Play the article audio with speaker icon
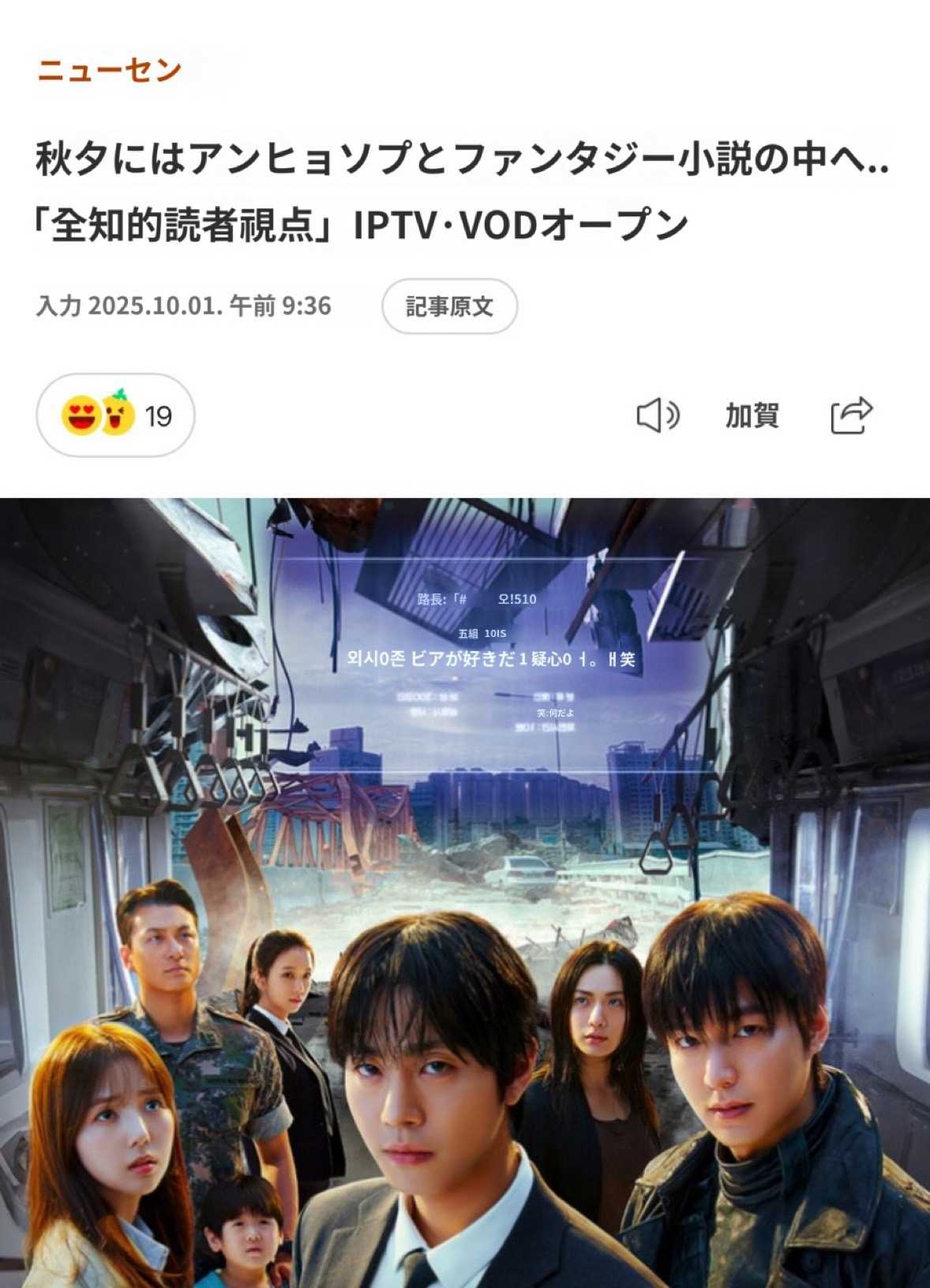Image resolution: width=930 pixels, height=1288 pixels. [x=658, y=415]
